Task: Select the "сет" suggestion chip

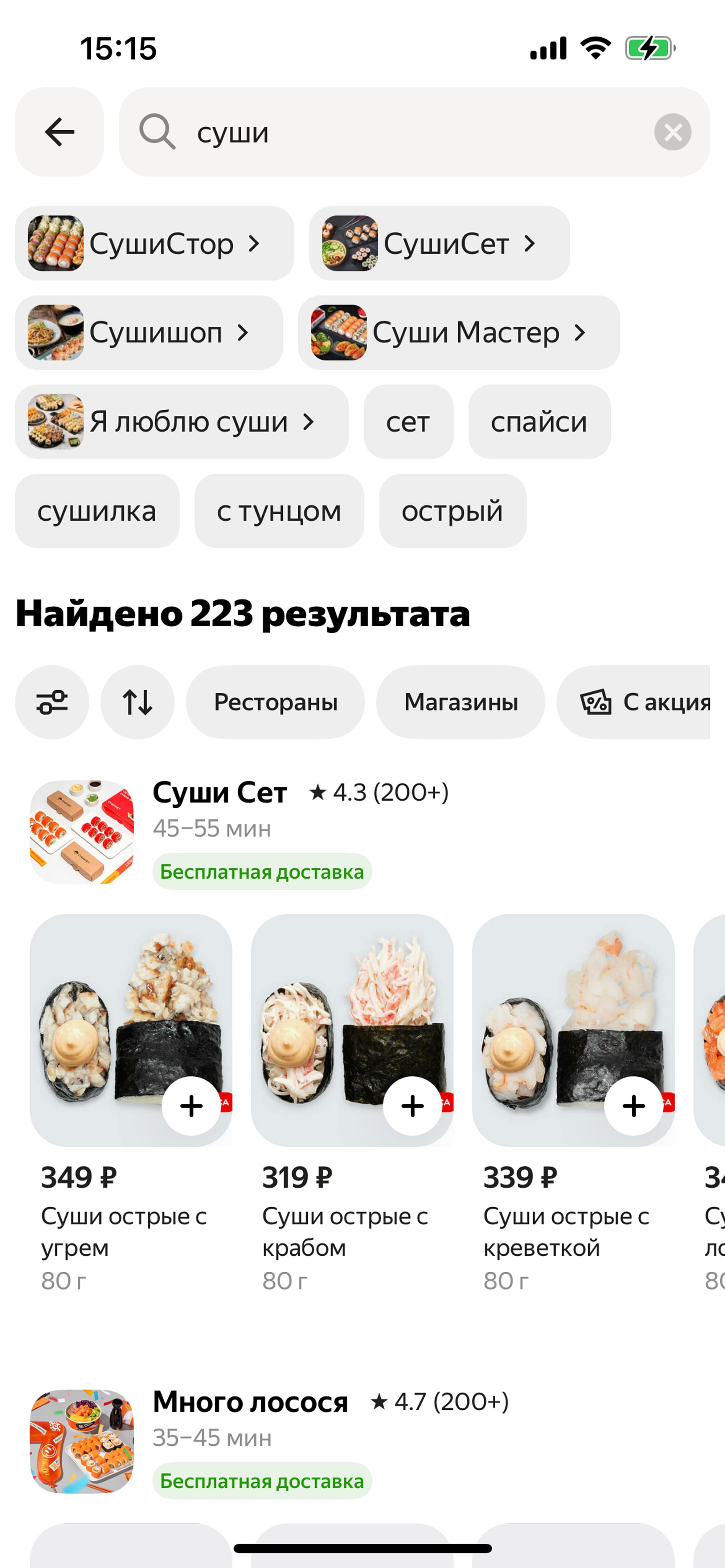Action: [x=408, y=422]
